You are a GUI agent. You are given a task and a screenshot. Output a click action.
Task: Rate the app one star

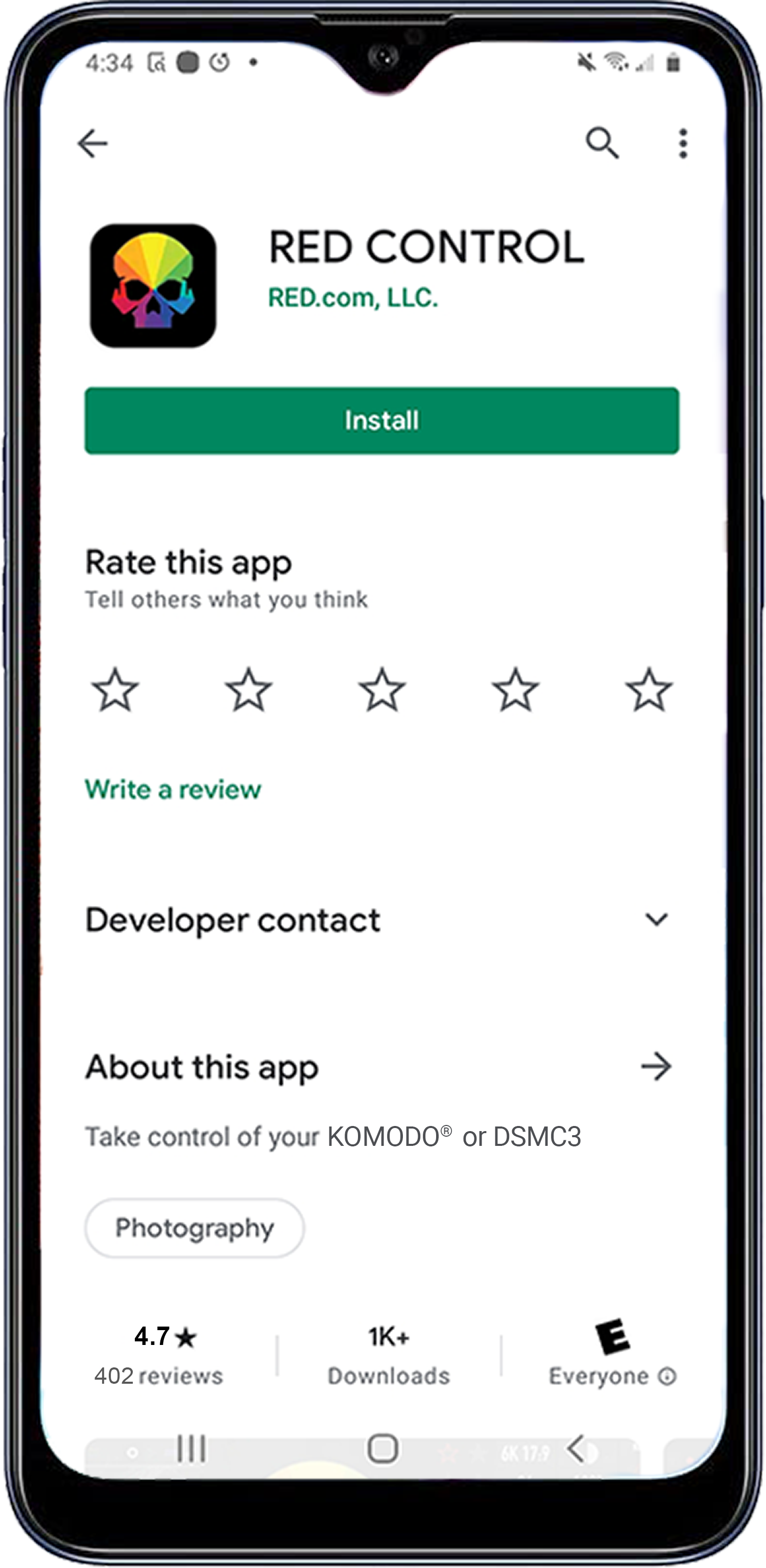pos(115,690)
